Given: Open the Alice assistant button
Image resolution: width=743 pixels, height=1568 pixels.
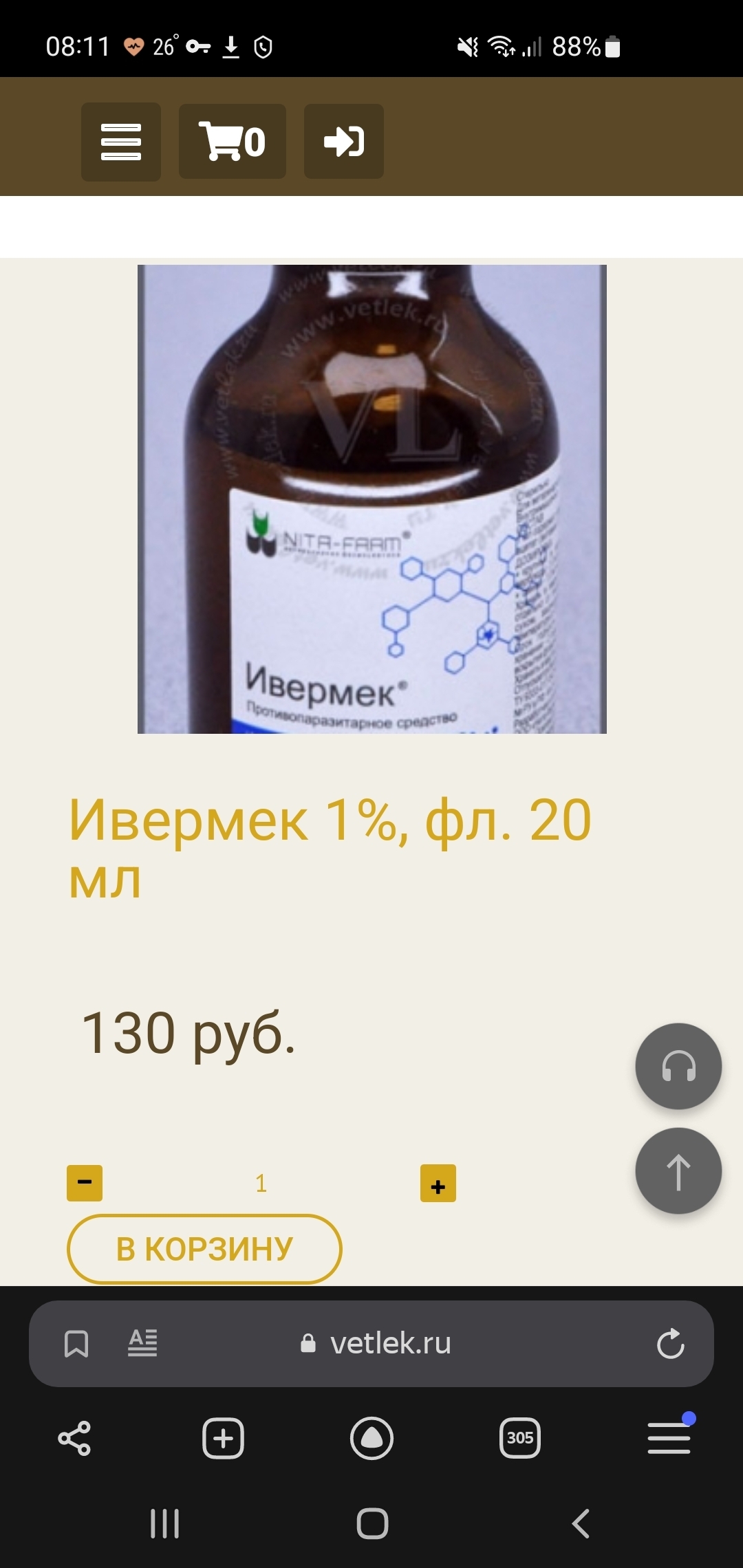Looking at the screenshot, I should pyautogui.click(x=371, y=1438).
